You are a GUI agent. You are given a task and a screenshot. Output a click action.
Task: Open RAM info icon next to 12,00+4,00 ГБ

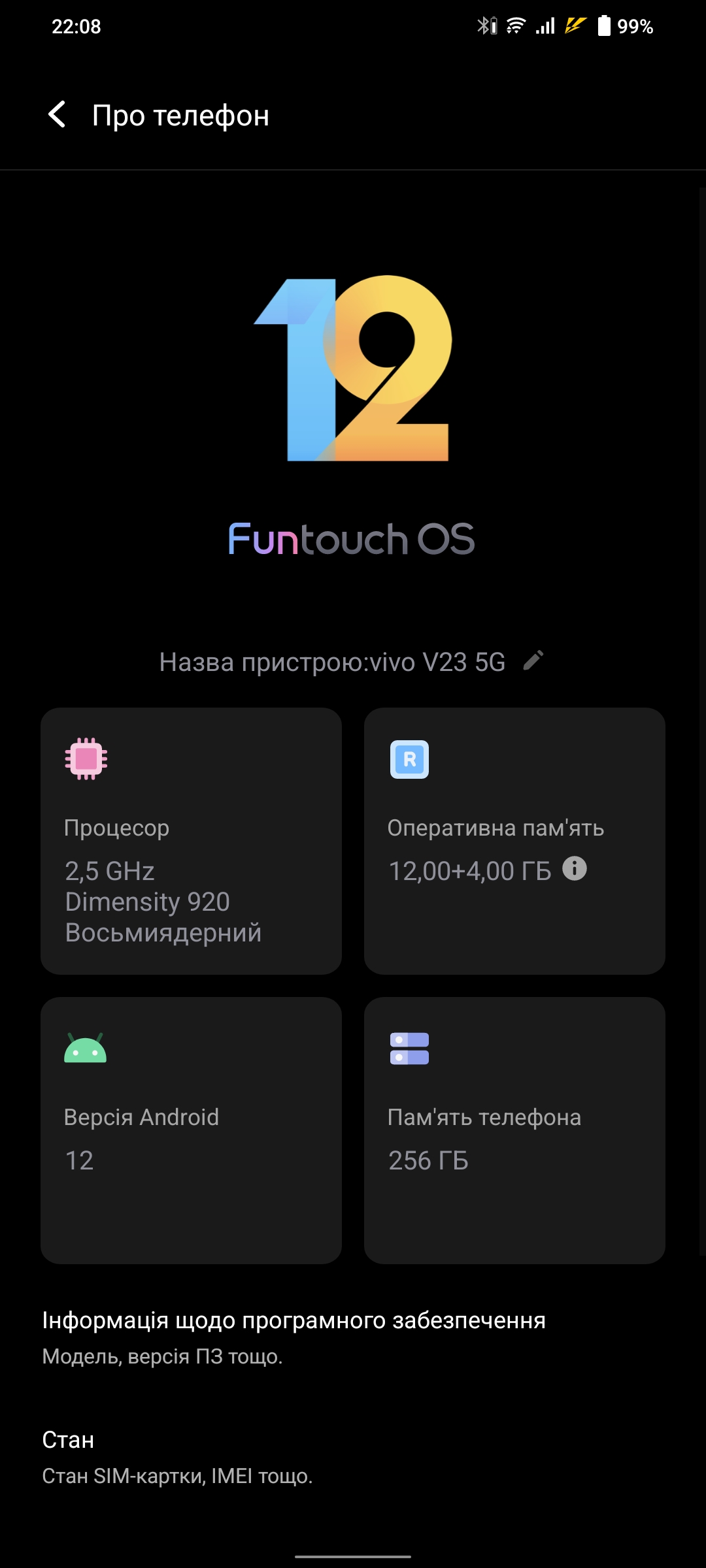575,868
